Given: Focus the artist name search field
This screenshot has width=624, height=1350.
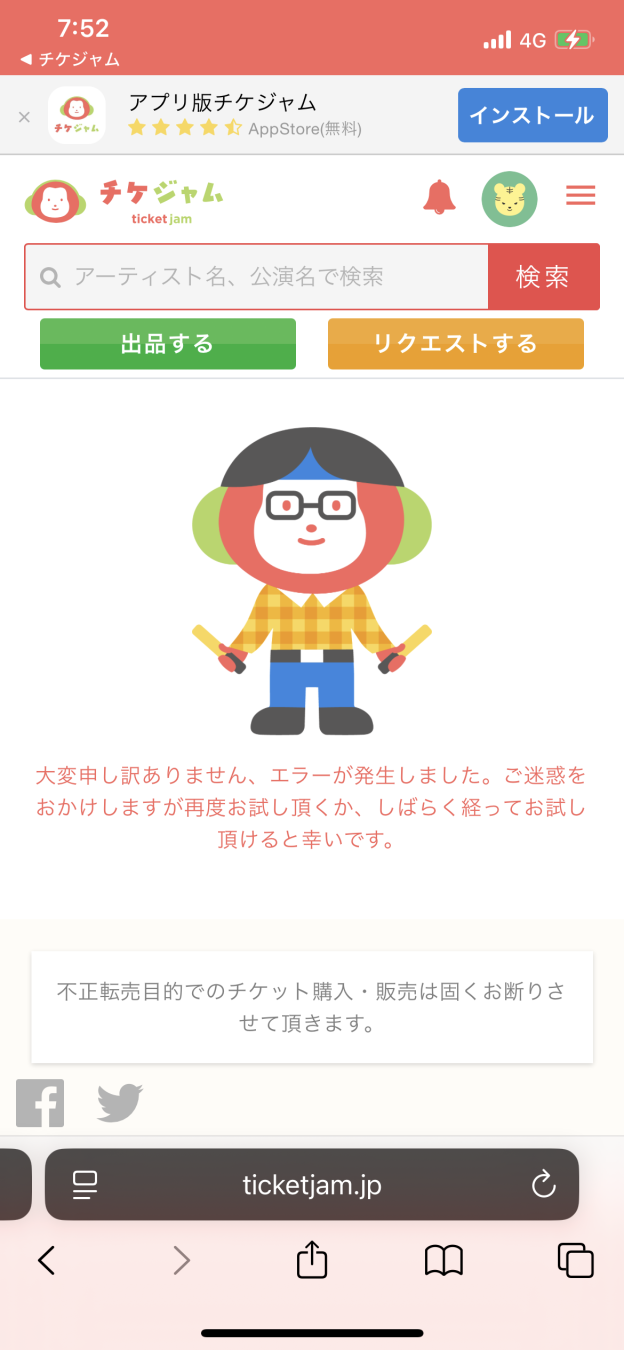Looking at the screenshot, I should [x=260, y=277].
